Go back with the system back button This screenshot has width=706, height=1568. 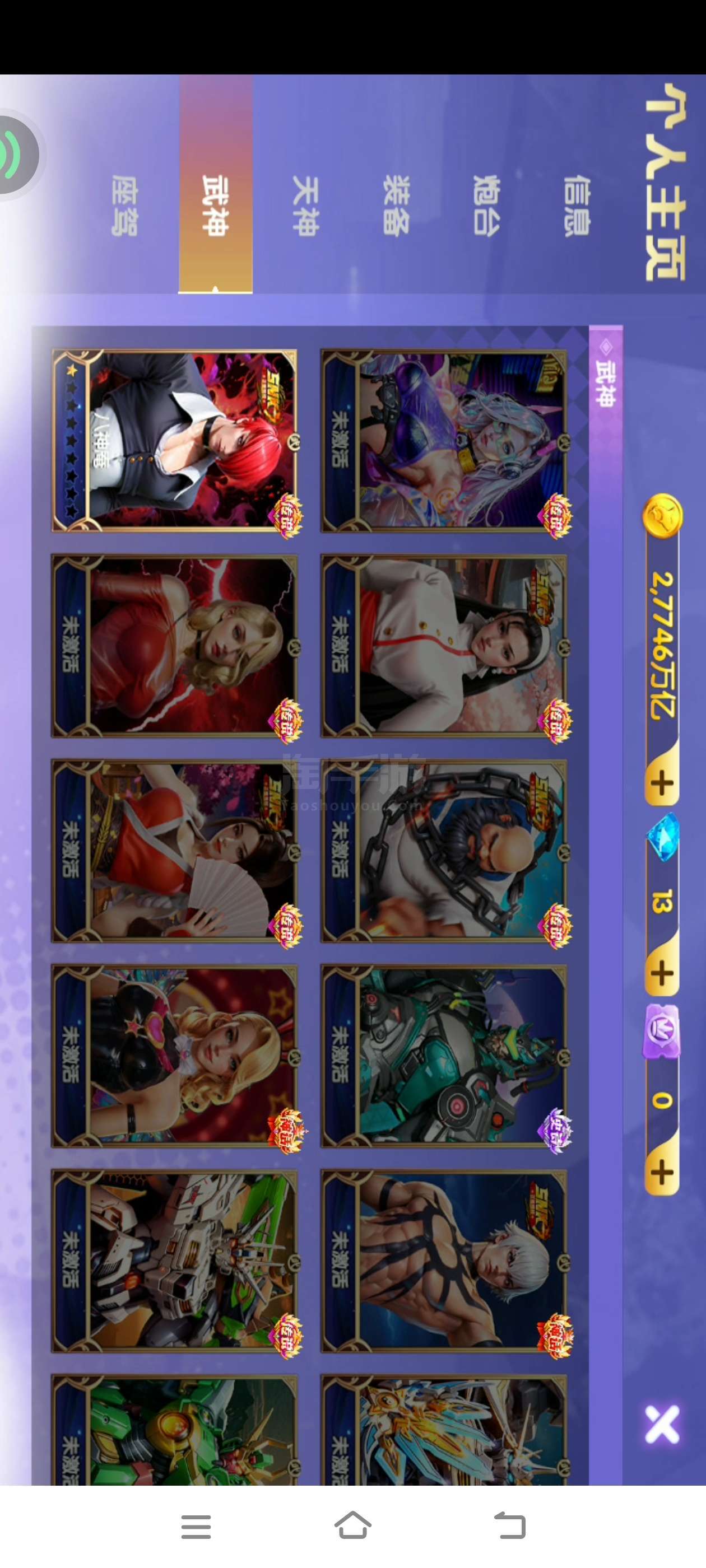click(510, 1526)
